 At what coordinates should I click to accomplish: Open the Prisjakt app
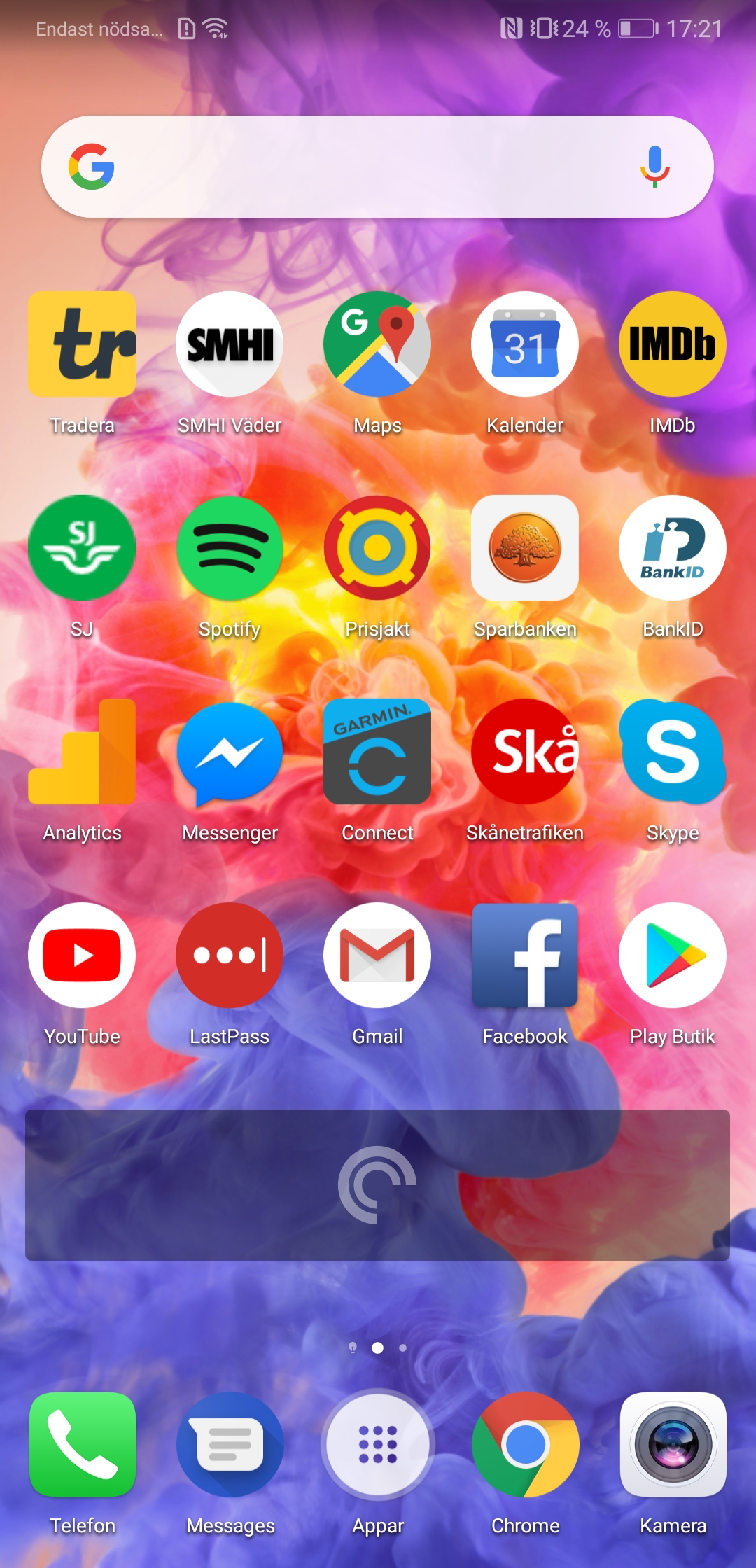click(x=377, y=548)
